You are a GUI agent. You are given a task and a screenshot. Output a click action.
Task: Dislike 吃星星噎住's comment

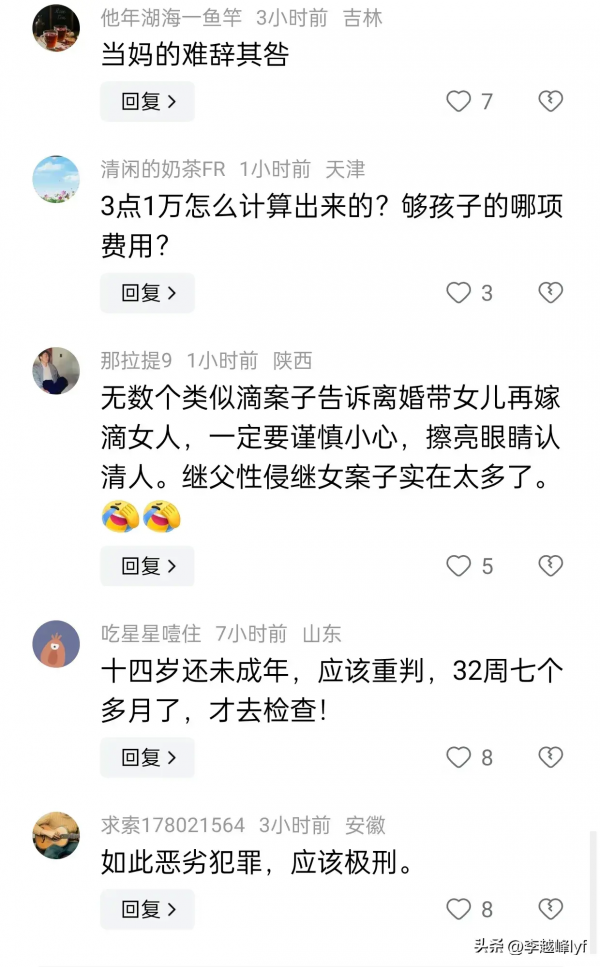coord(550,757)
